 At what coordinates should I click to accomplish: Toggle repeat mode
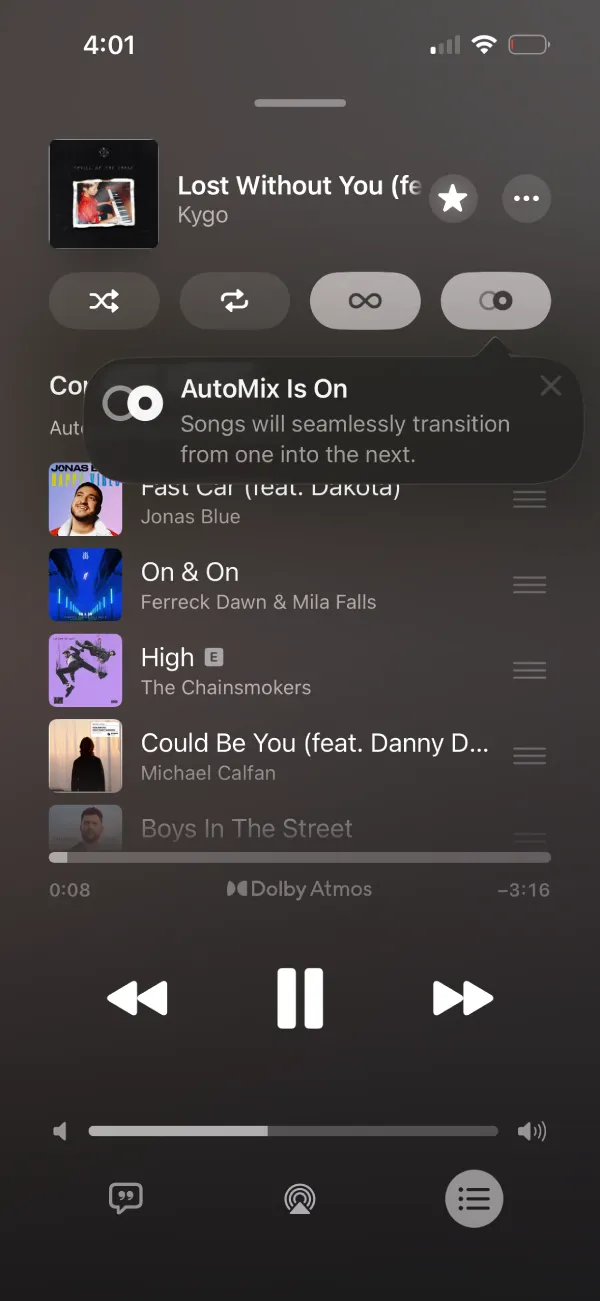point(235,301)
